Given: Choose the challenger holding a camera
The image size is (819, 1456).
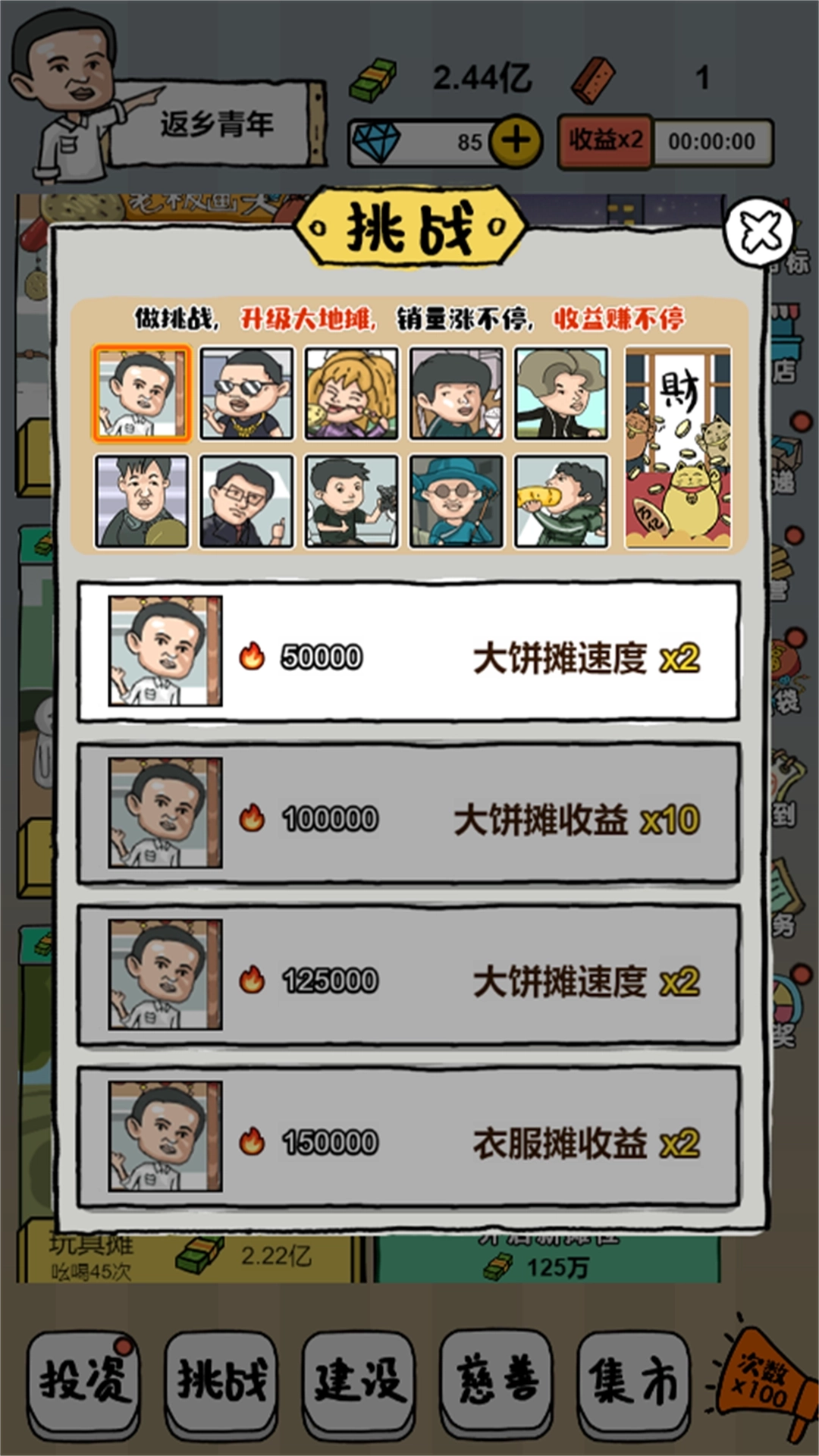Looking at the screenshot, I should click(351, 501).
